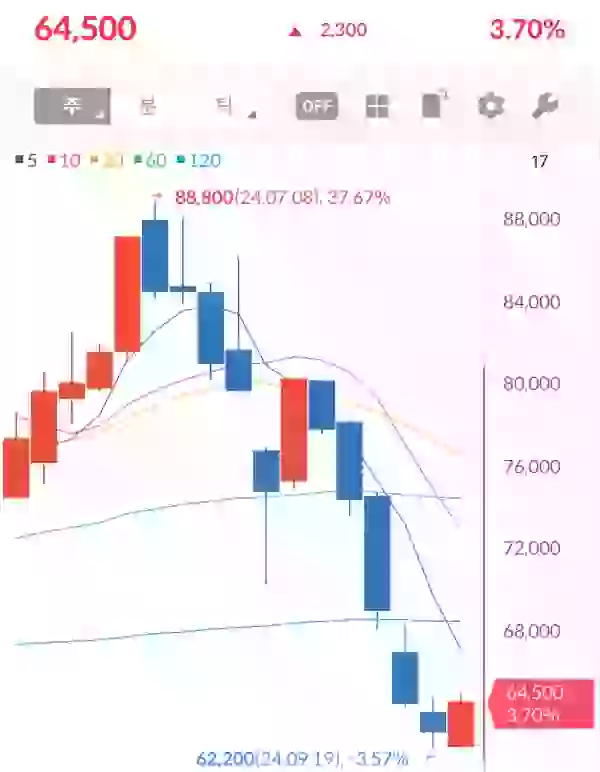Switch to the 분 (minute) chart

(x=148, y=106)
